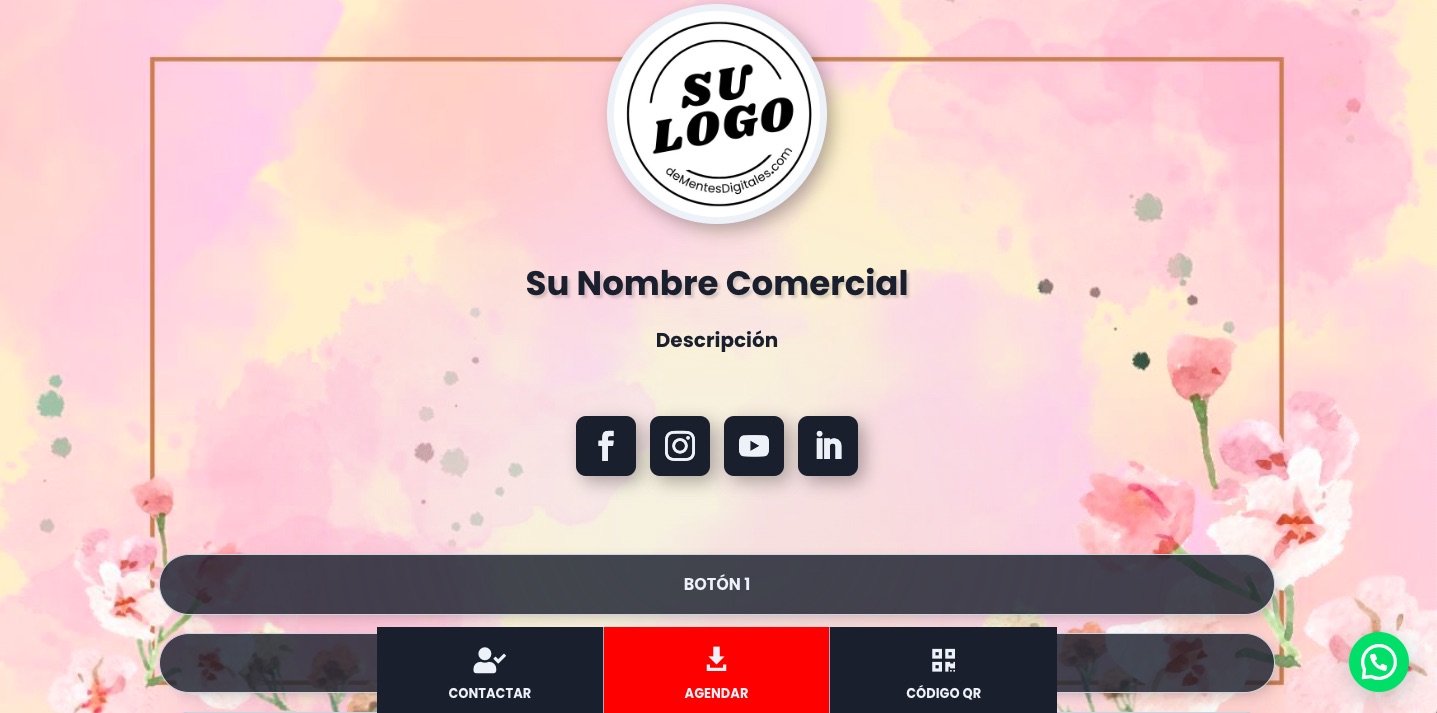The image size is (1437, 713).
Task: Visit the YouTube channel icon
Action: tap(754, 446)
